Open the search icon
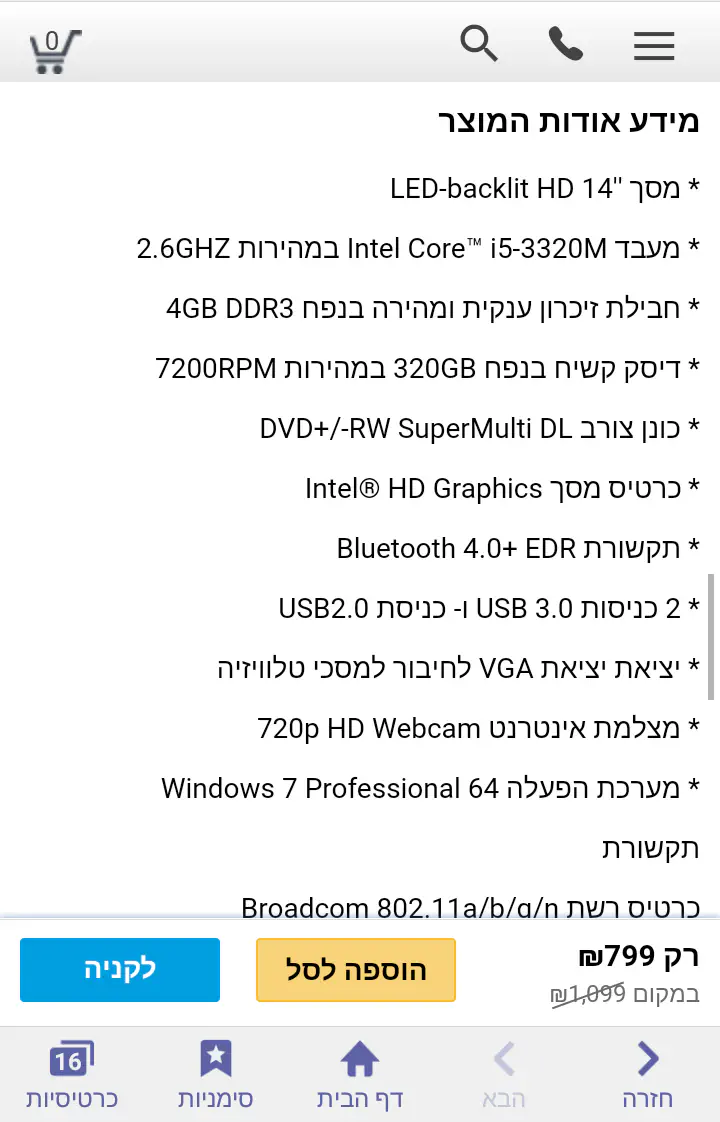The height and width of the screenshot is (1122, 720). 479,44
